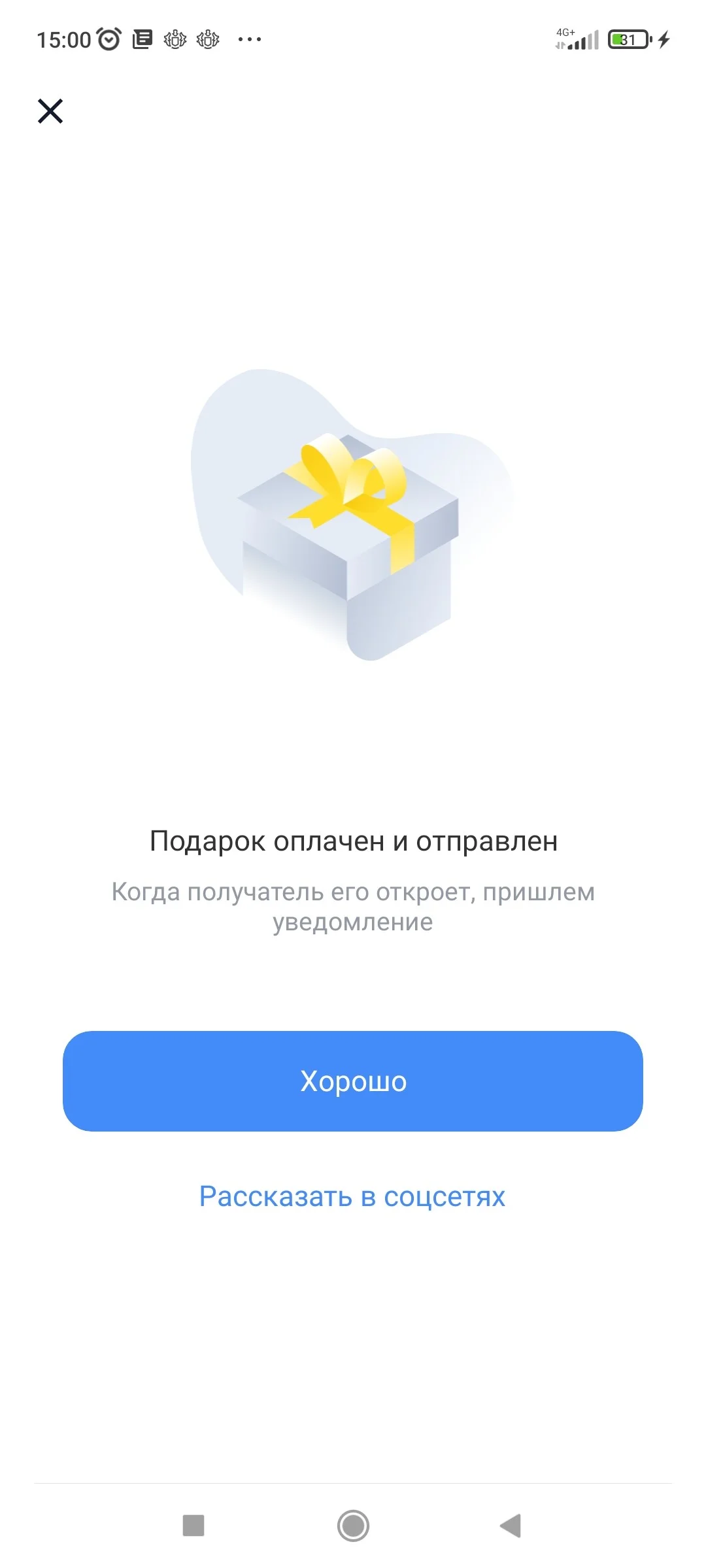Go back using the system back button
The width and height of the screenshot is (706, 1568).
(511, 1526)
